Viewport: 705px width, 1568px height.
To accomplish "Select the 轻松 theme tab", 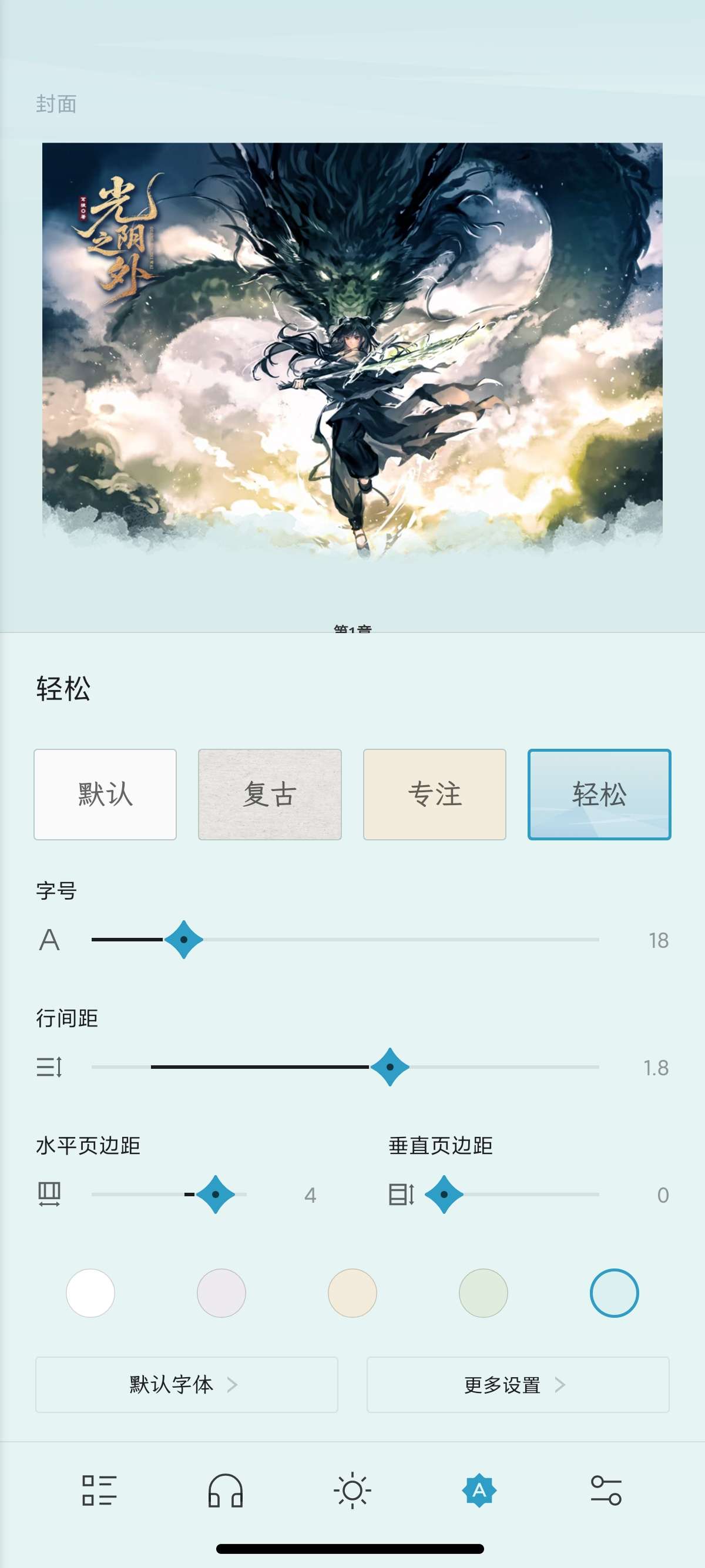I will 599,794.
